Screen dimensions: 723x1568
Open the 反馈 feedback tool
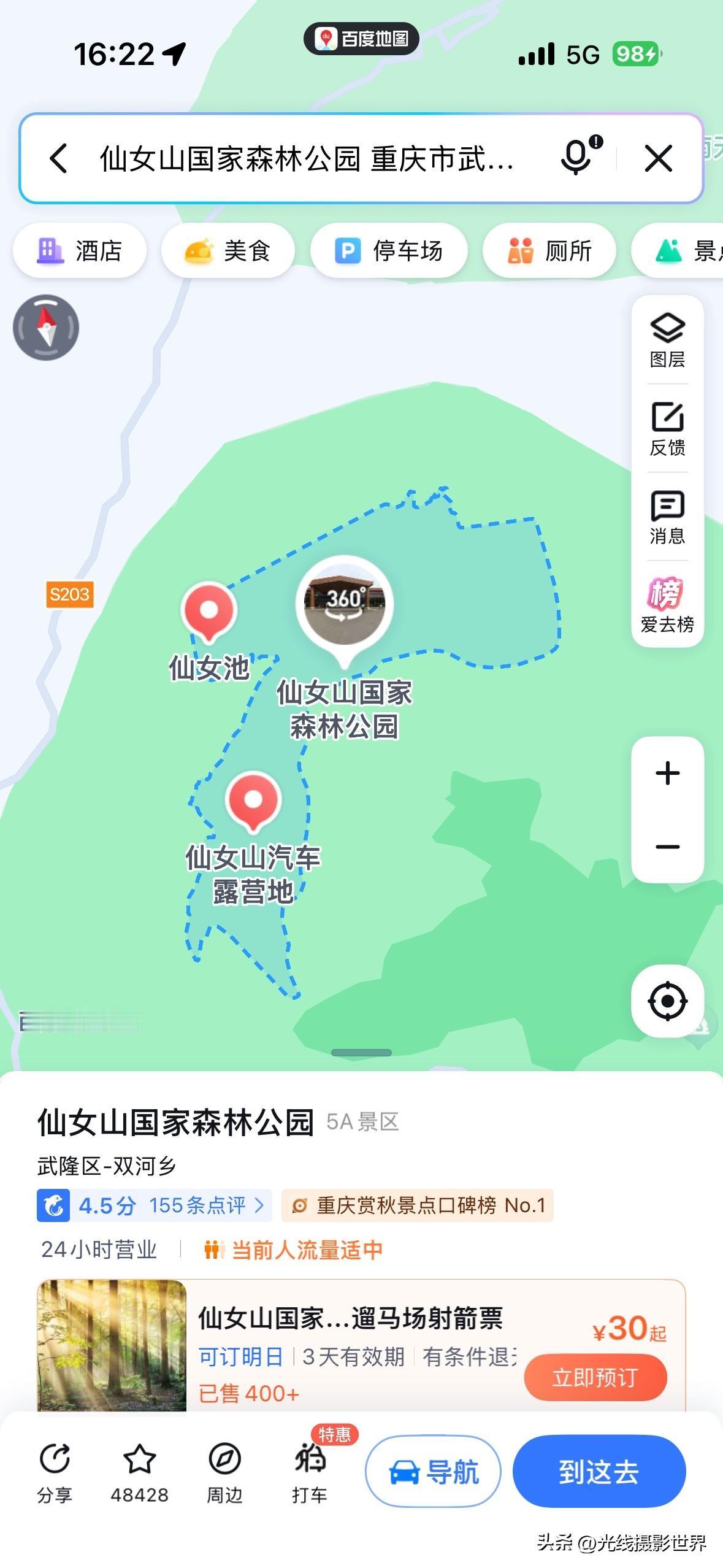[x=668, y=426]
